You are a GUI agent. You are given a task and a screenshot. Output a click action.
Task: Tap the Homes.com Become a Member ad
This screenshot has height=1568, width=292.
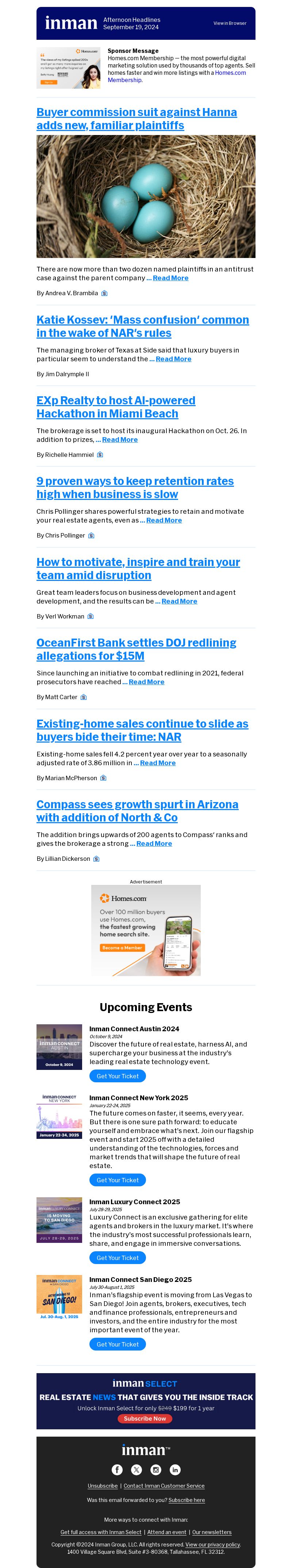(x=122, y=948)
